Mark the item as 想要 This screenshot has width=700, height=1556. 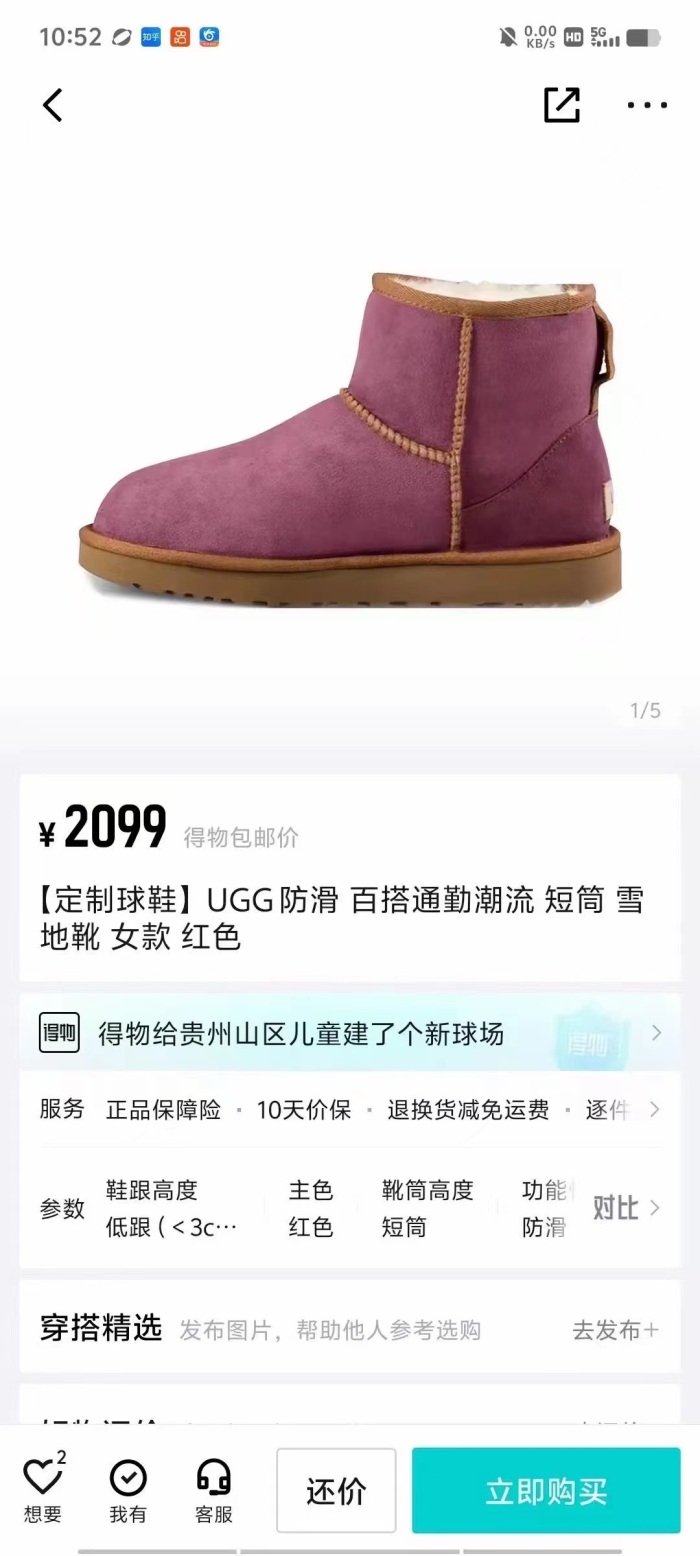(43, 1490)
